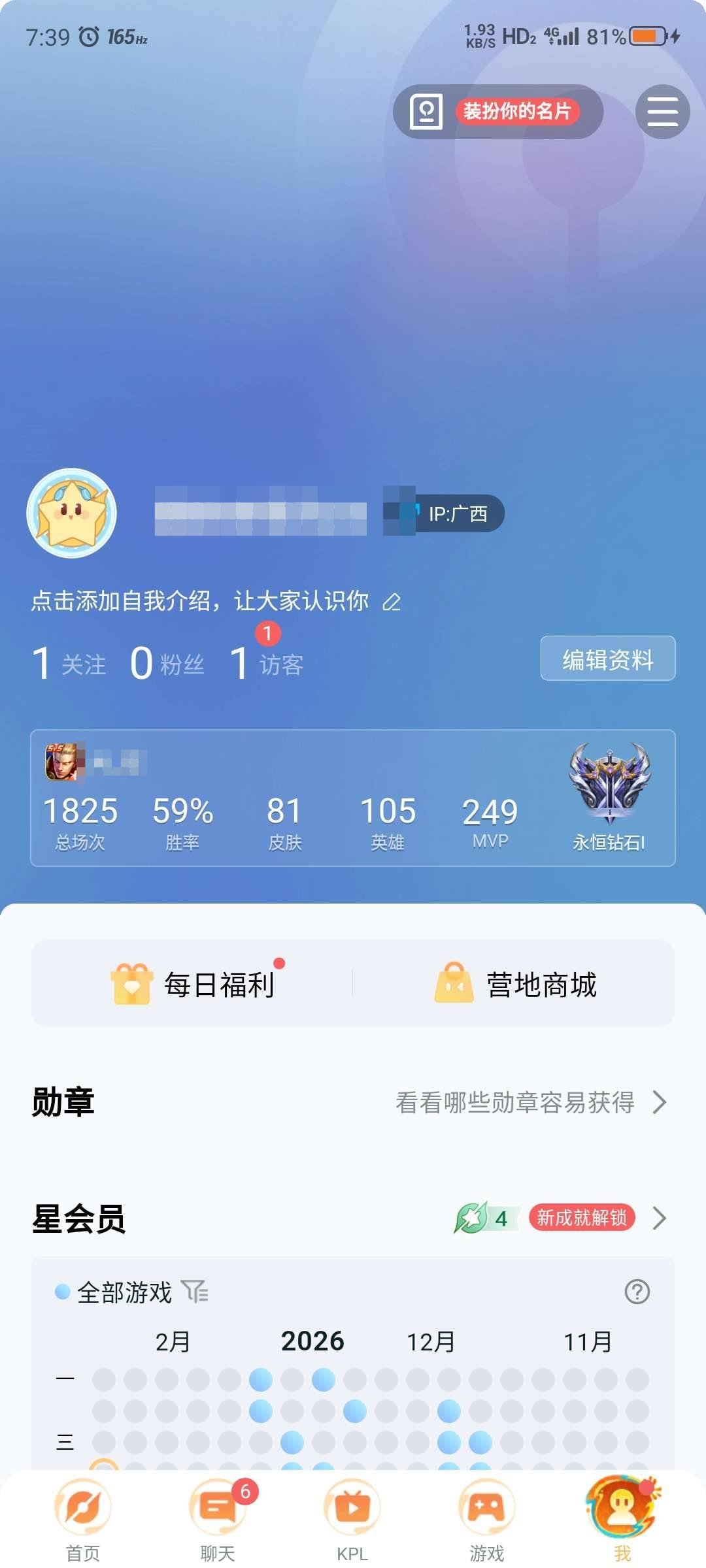
Task: Open the 营地商城 shopping bag icon
Action: [x=456, y=981]
